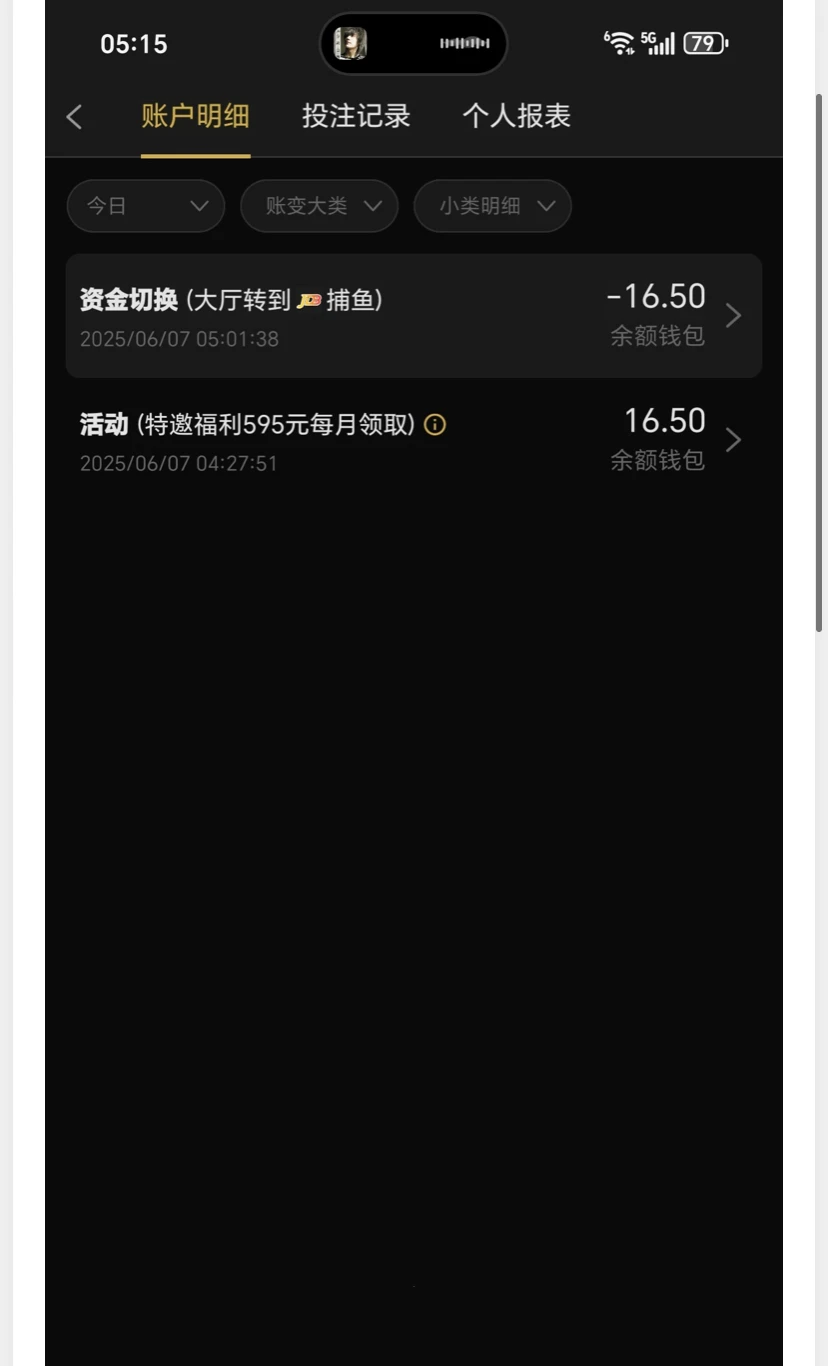Tap the back arrow at top left
This screenshot has height=1366, width=828.
(x=75, y=116)
